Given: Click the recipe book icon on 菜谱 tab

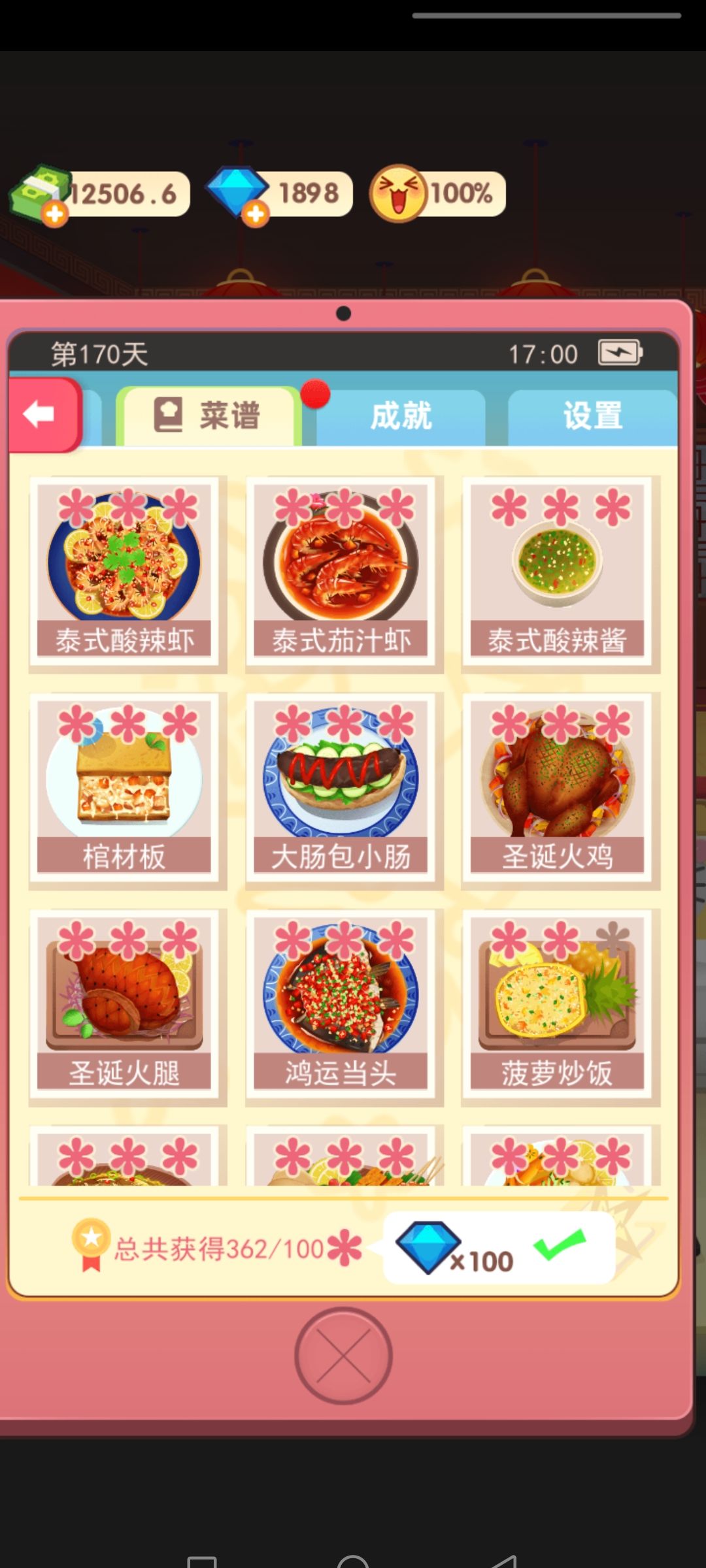Looking at the screenshot, I should point(169,416).
